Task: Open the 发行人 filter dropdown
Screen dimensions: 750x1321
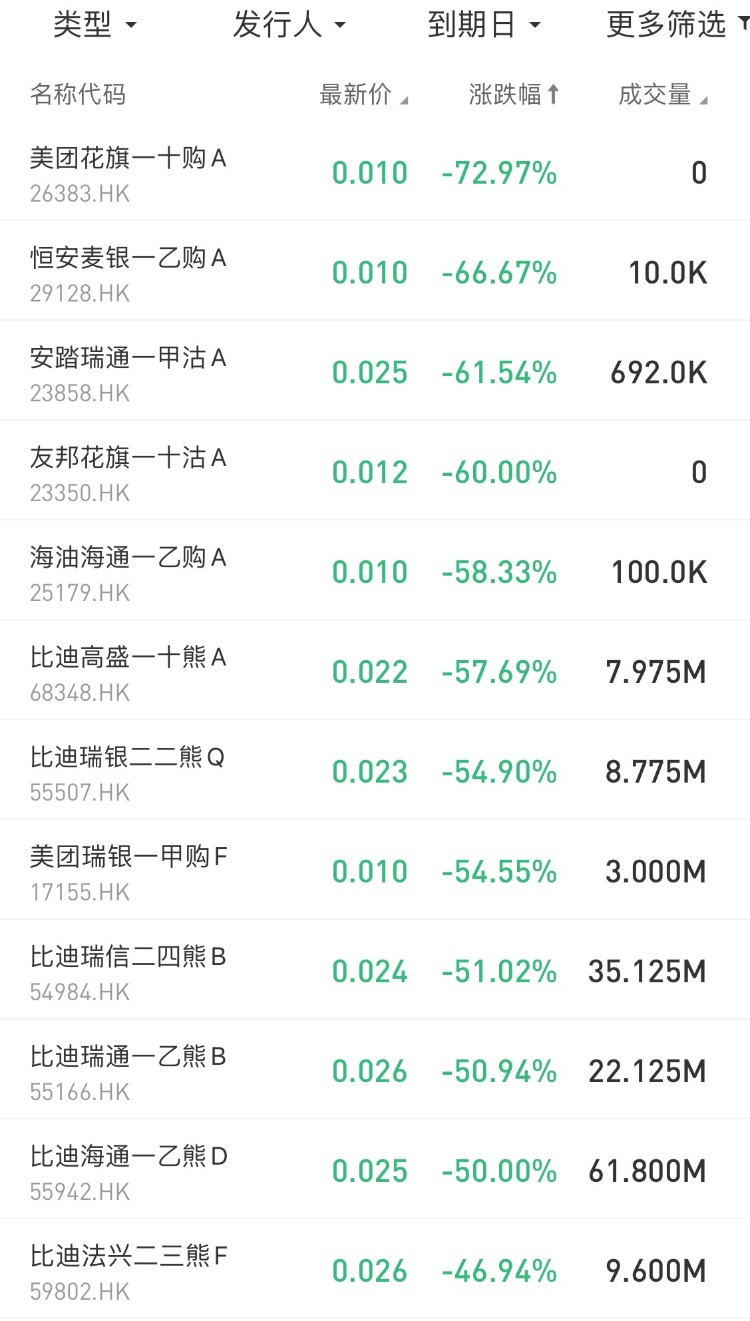Action: [289, 25]
